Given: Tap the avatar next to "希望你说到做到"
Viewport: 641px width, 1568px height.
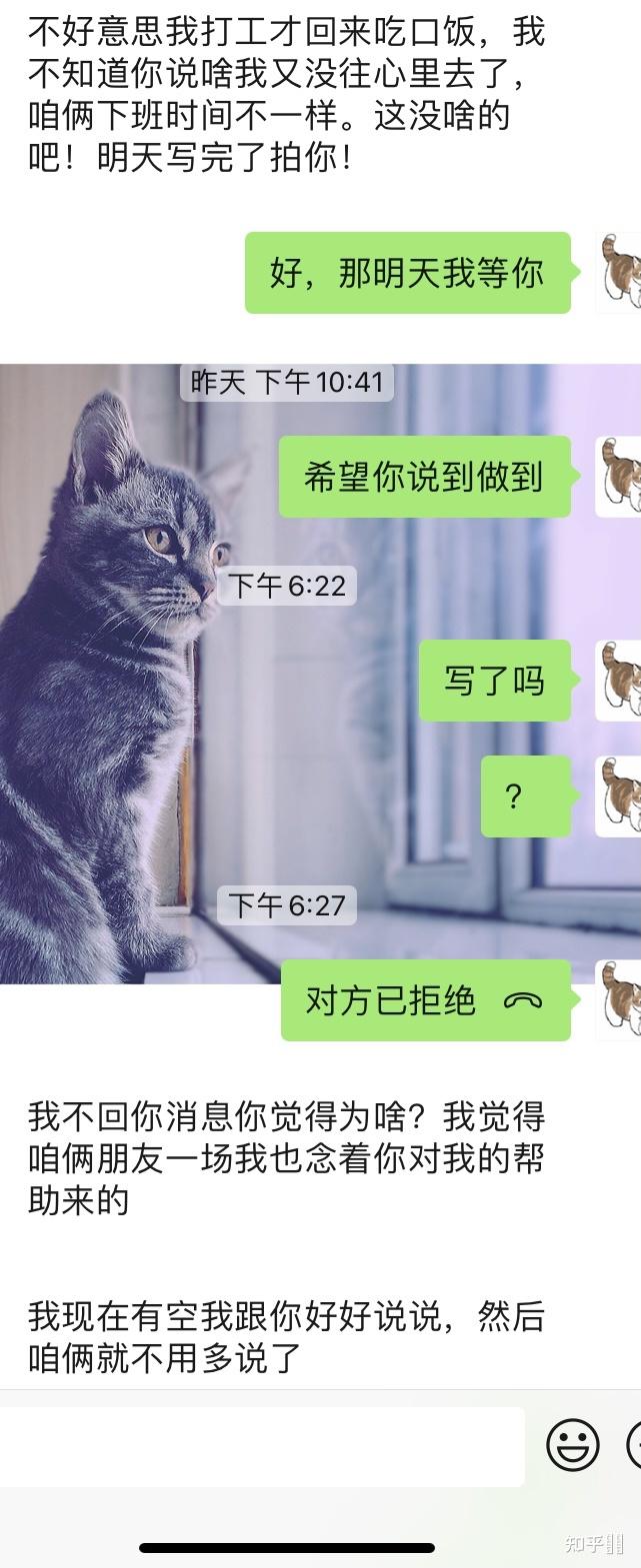Looking at the screenshot, I should (x=619, y=477).
